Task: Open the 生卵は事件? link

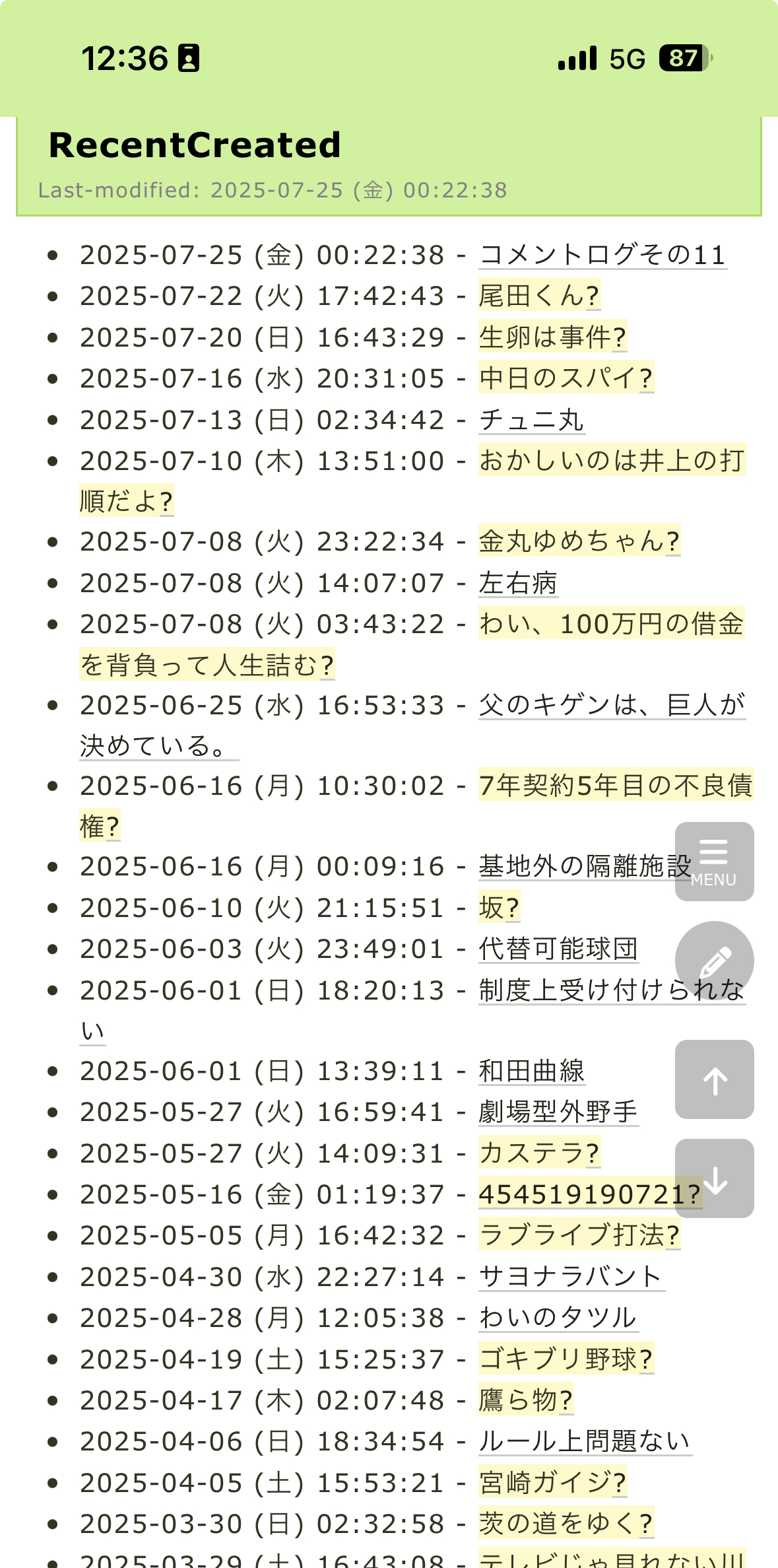Action: click(552, 337)
